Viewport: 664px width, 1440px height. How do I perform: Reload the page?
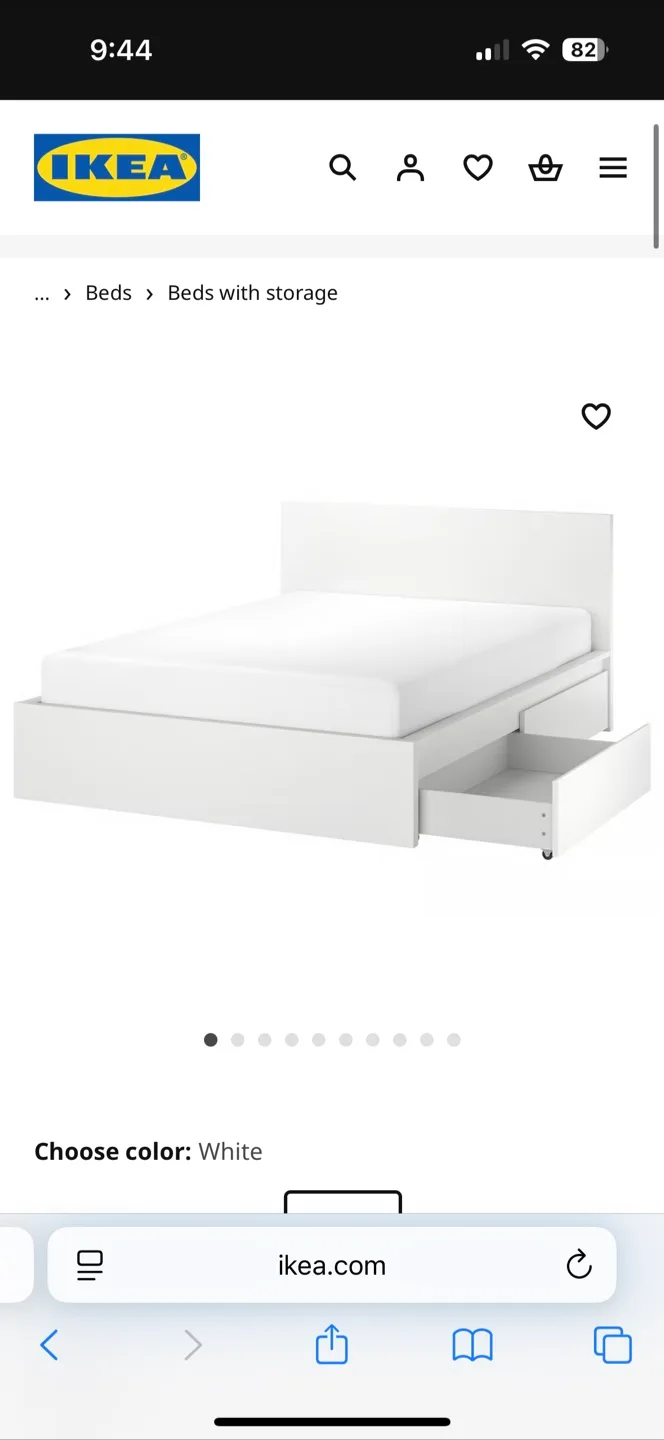tap(579, 1265)
